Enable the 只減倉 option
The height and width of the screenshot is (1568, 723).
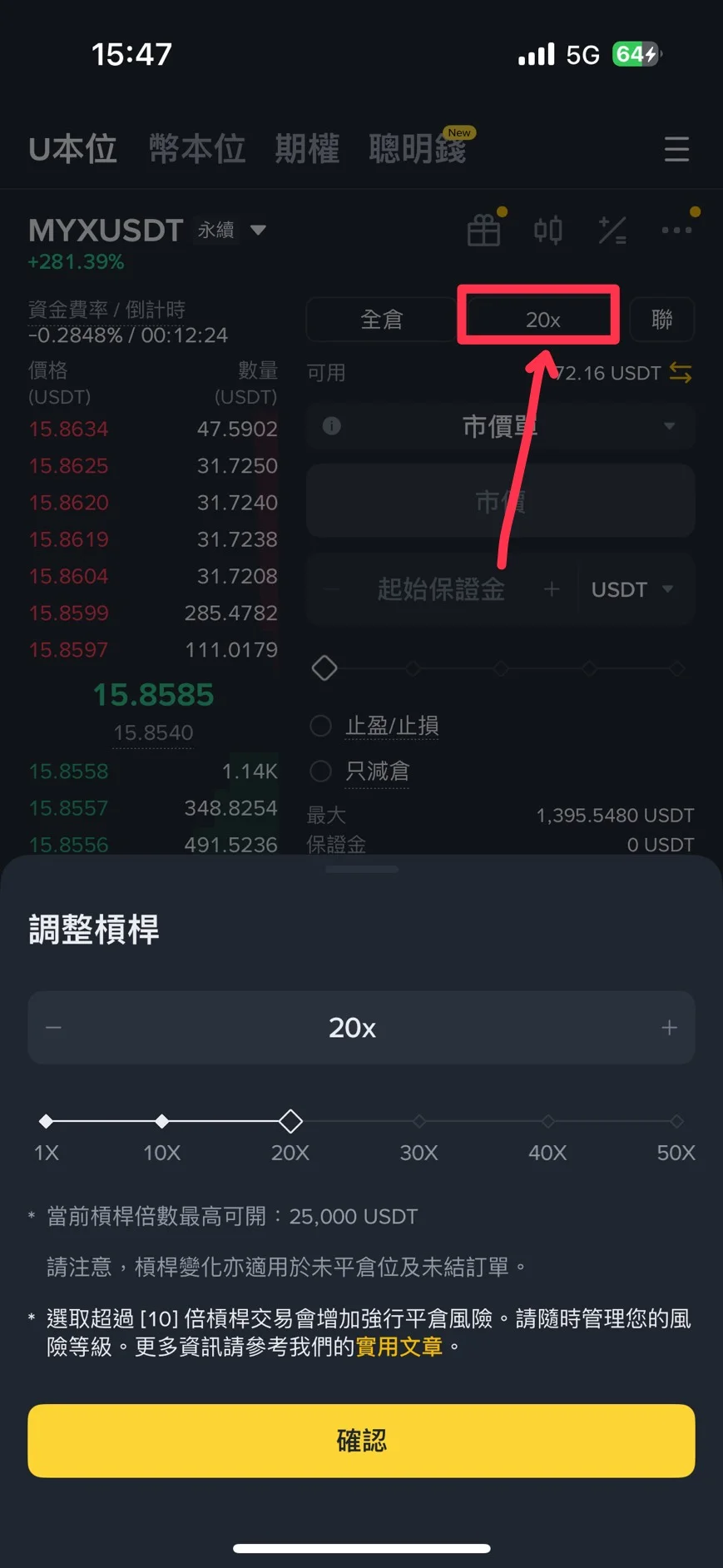coord(320,771)
